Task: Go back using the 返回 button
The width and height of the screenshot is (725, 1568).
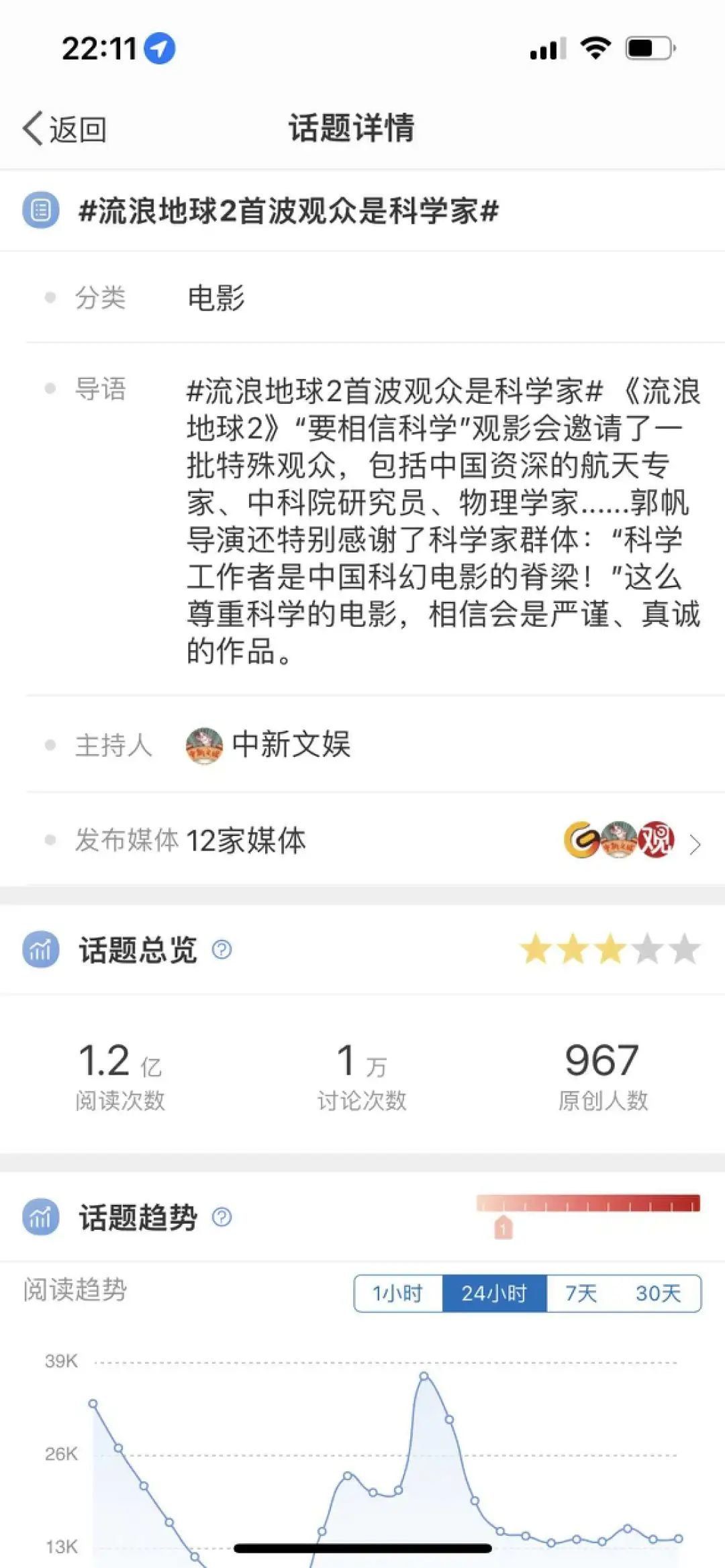Action: (x=65, y=129)
